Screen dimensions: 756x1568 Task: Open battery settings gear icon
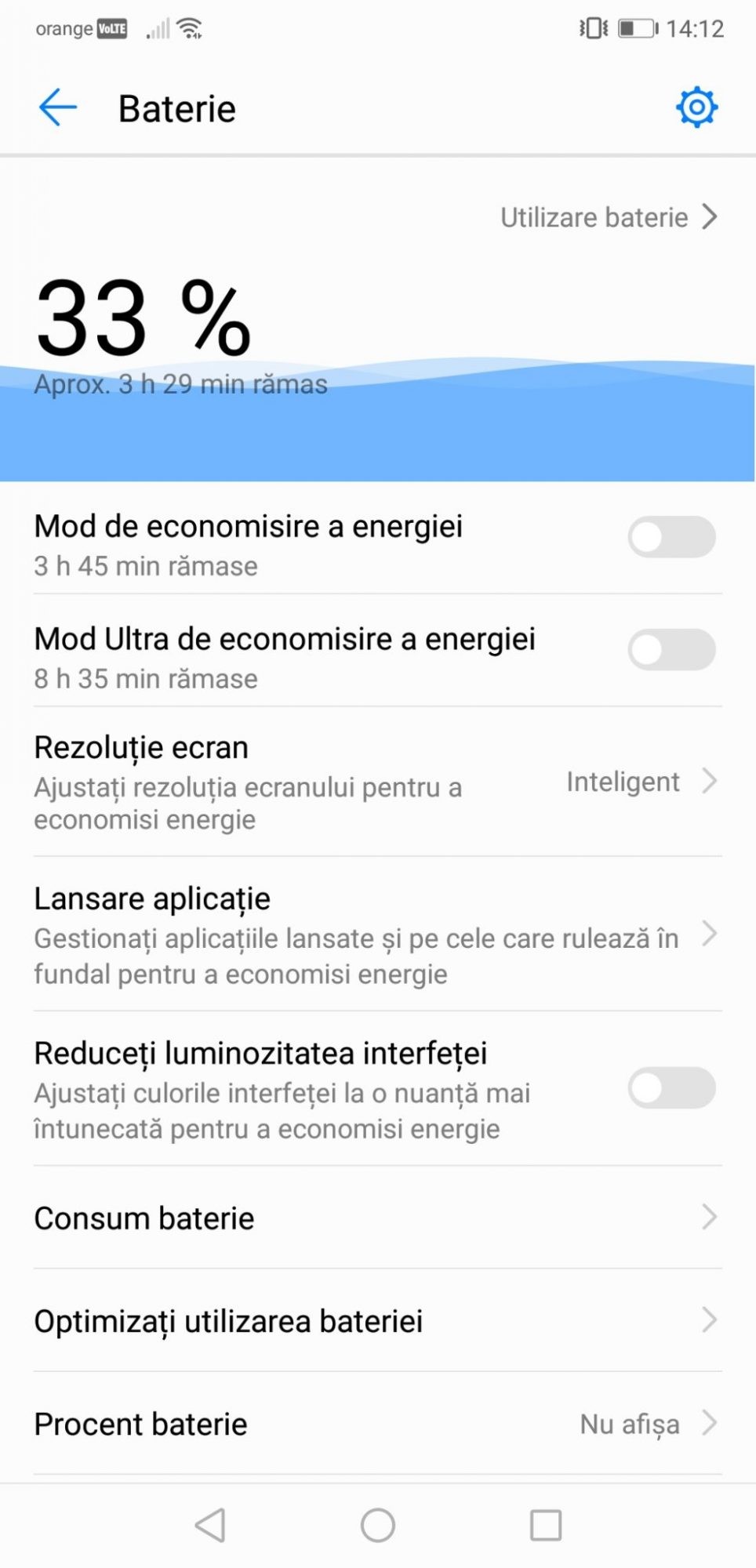pos(696,107)
